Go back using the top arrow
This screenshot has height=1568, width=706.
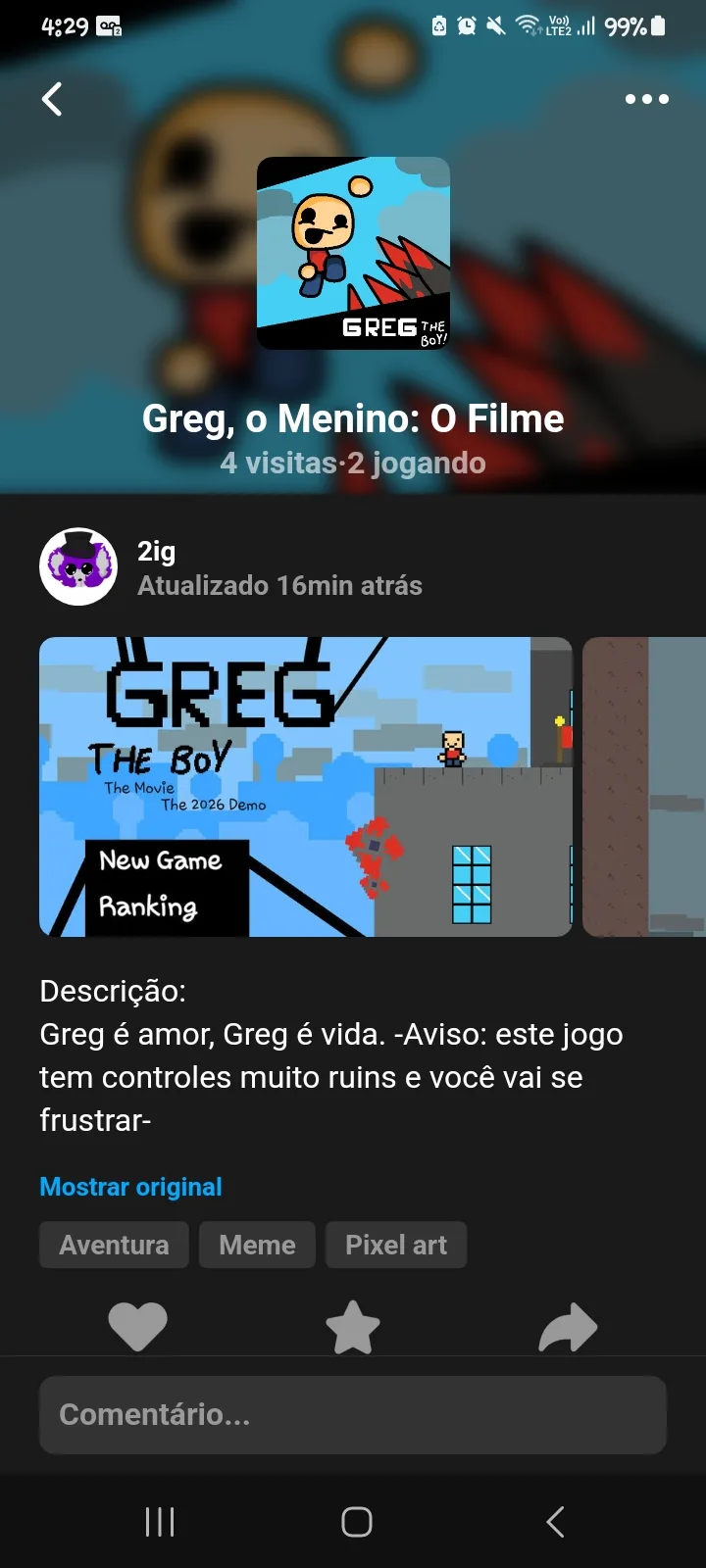tap(52, 99)
